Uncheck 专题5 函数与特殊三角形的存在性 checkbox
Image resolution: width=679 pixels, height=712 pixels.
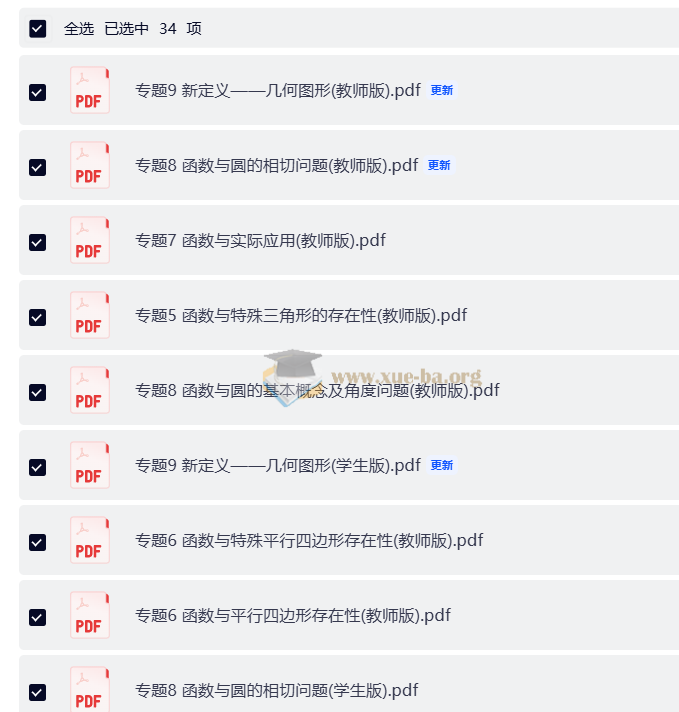(x=38, y=317)
